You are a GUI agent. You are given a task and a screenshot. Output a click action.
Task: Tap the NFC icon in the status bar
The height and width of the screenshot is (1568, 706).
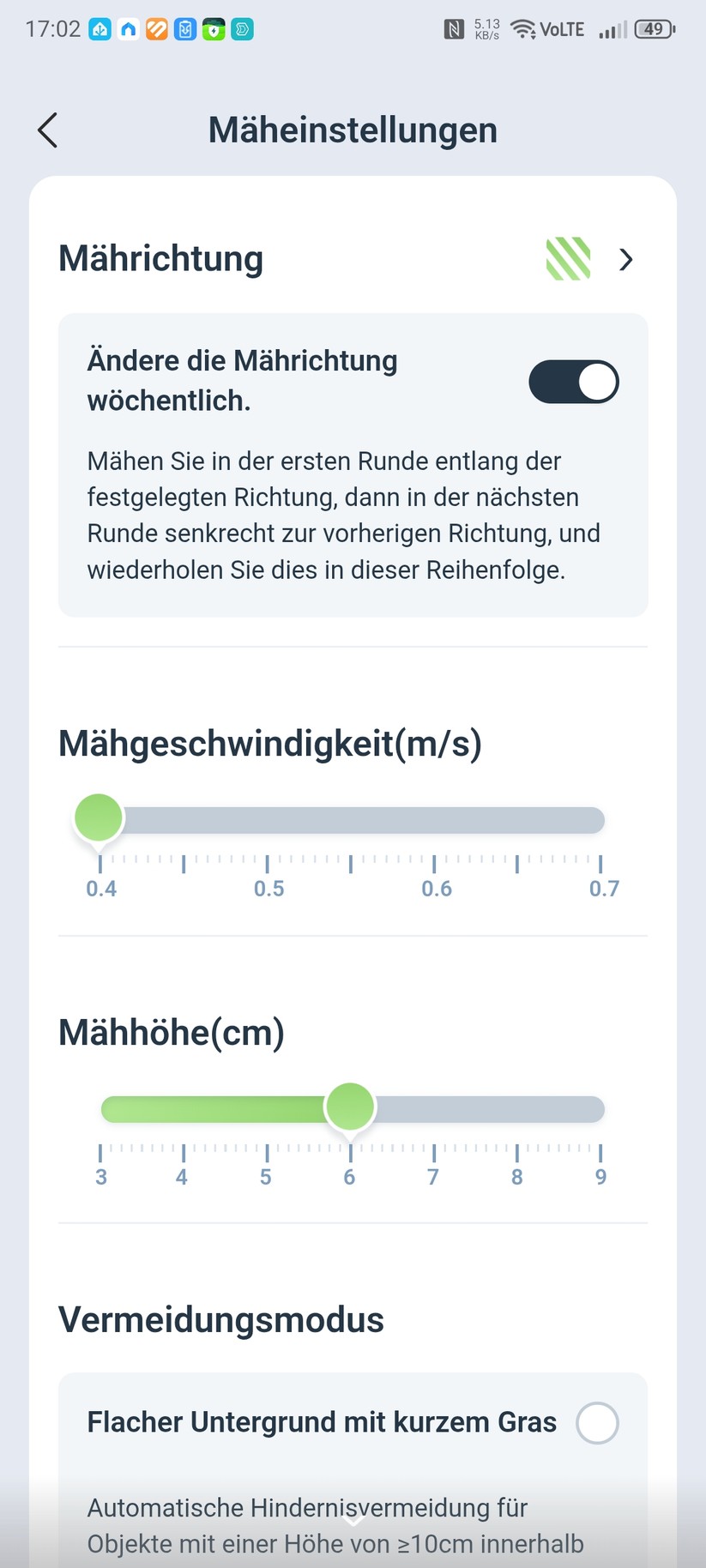[x=454, y=28]
